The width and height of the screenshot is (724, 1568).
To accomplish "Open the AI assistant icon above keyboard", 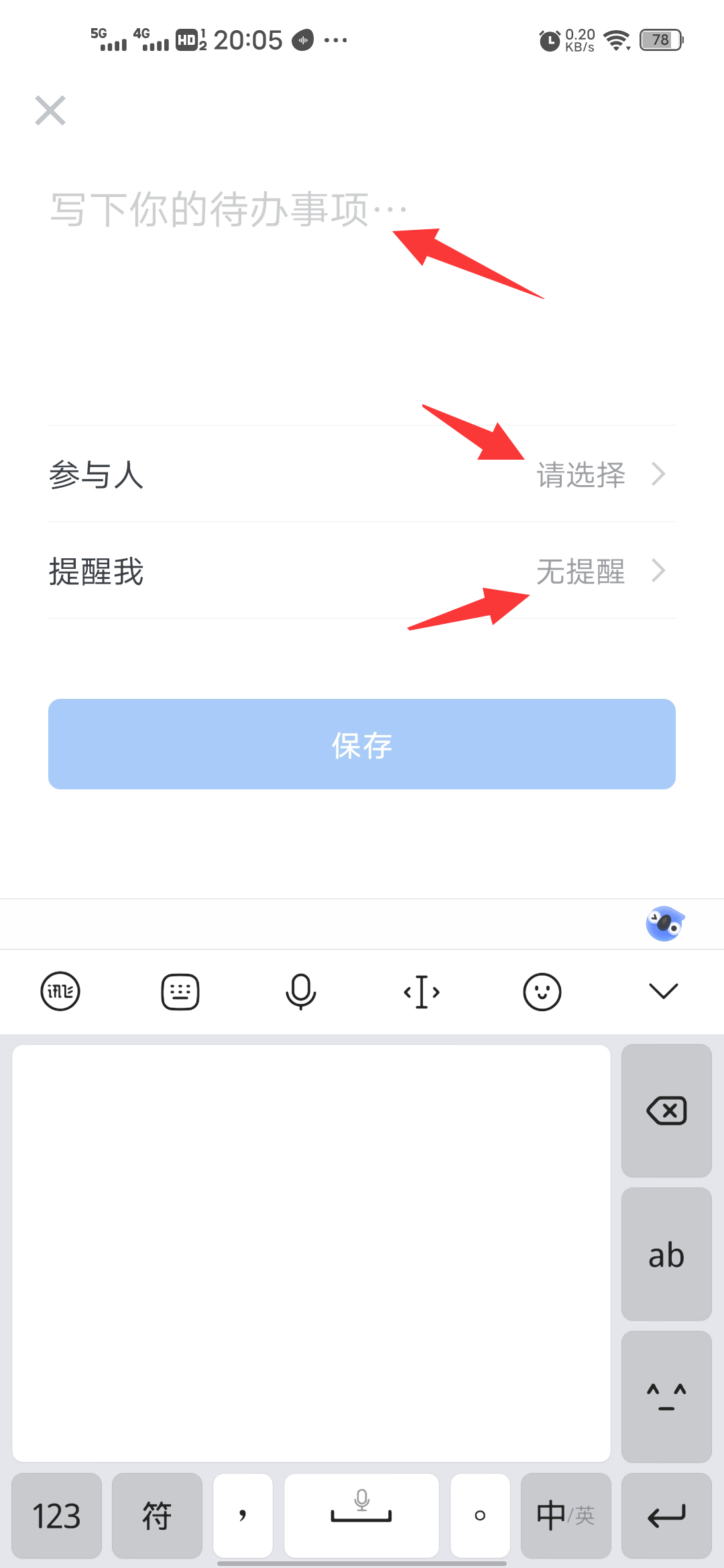I will click(664, 924).
